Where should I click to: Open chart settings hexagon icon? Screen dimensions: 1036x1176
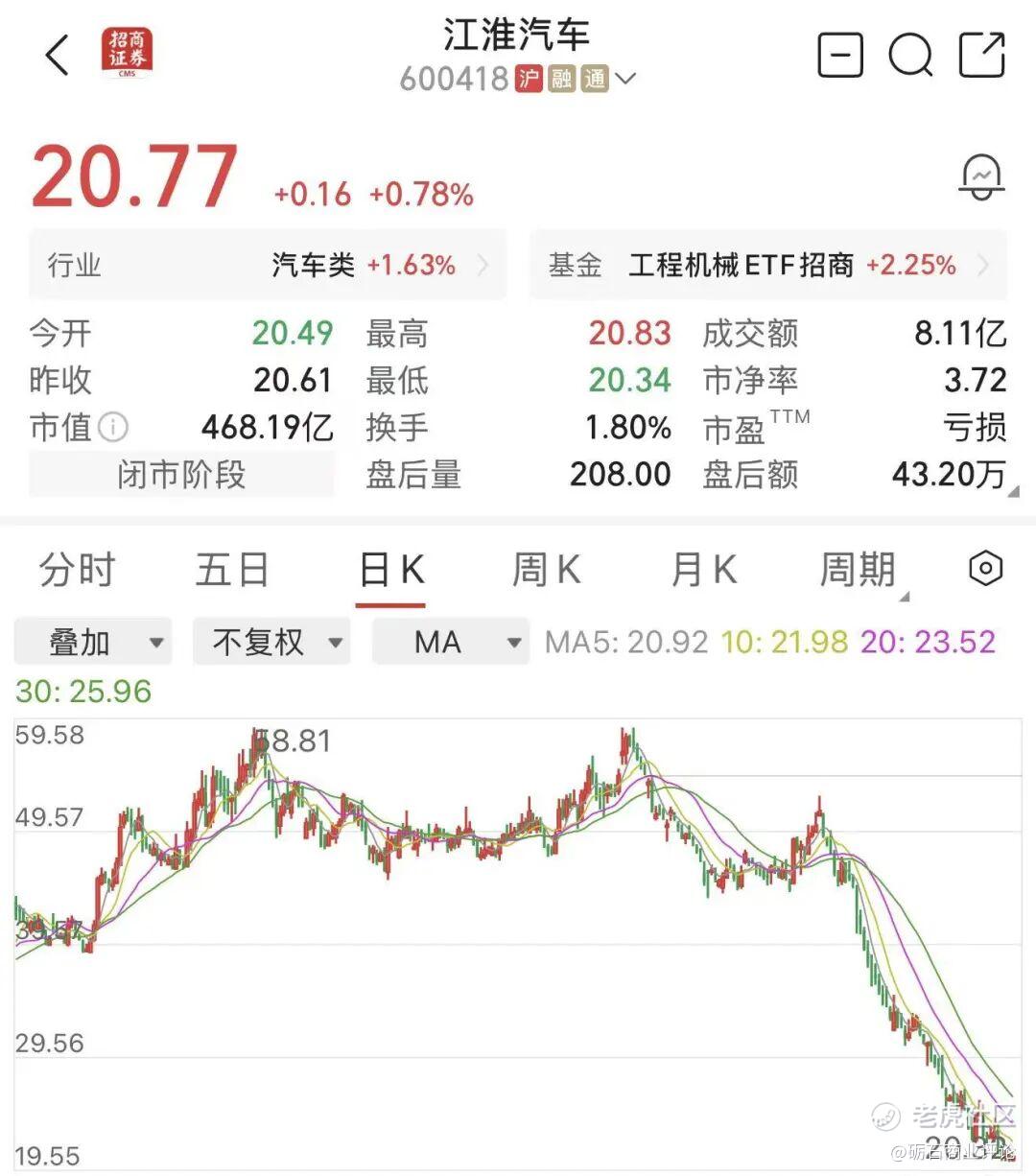[985, 569]
